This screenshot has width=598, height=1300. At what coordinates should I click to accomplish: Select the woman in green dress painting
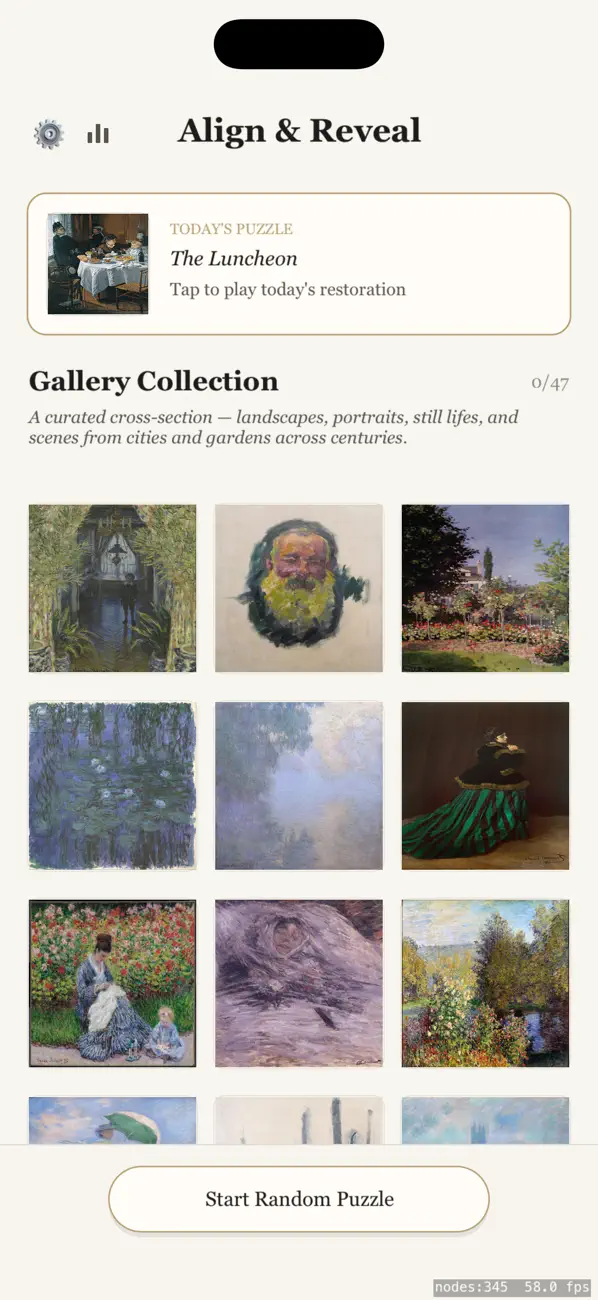click(x=485, y=786)
